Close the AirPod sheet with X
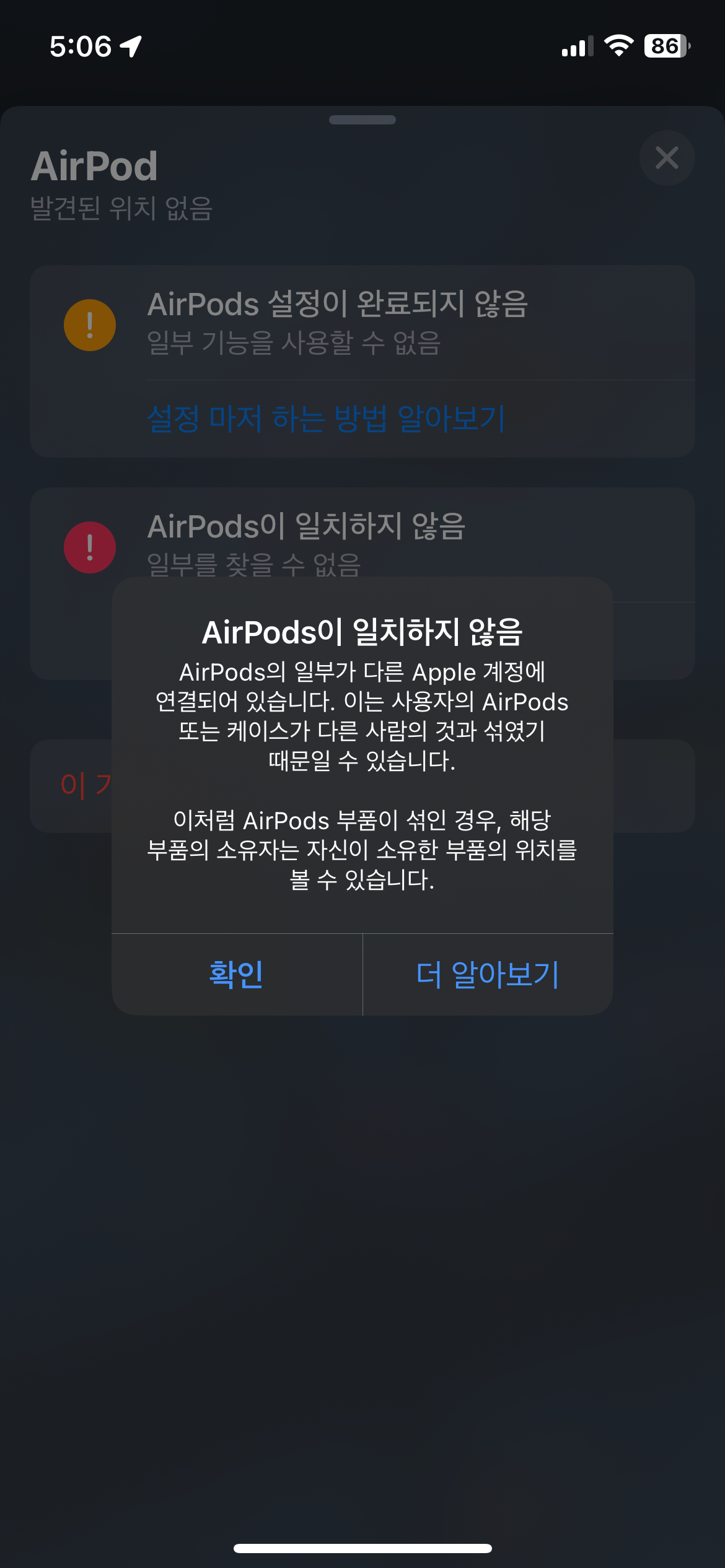This screenshot has width=725, height=1568. pos(666,158)
